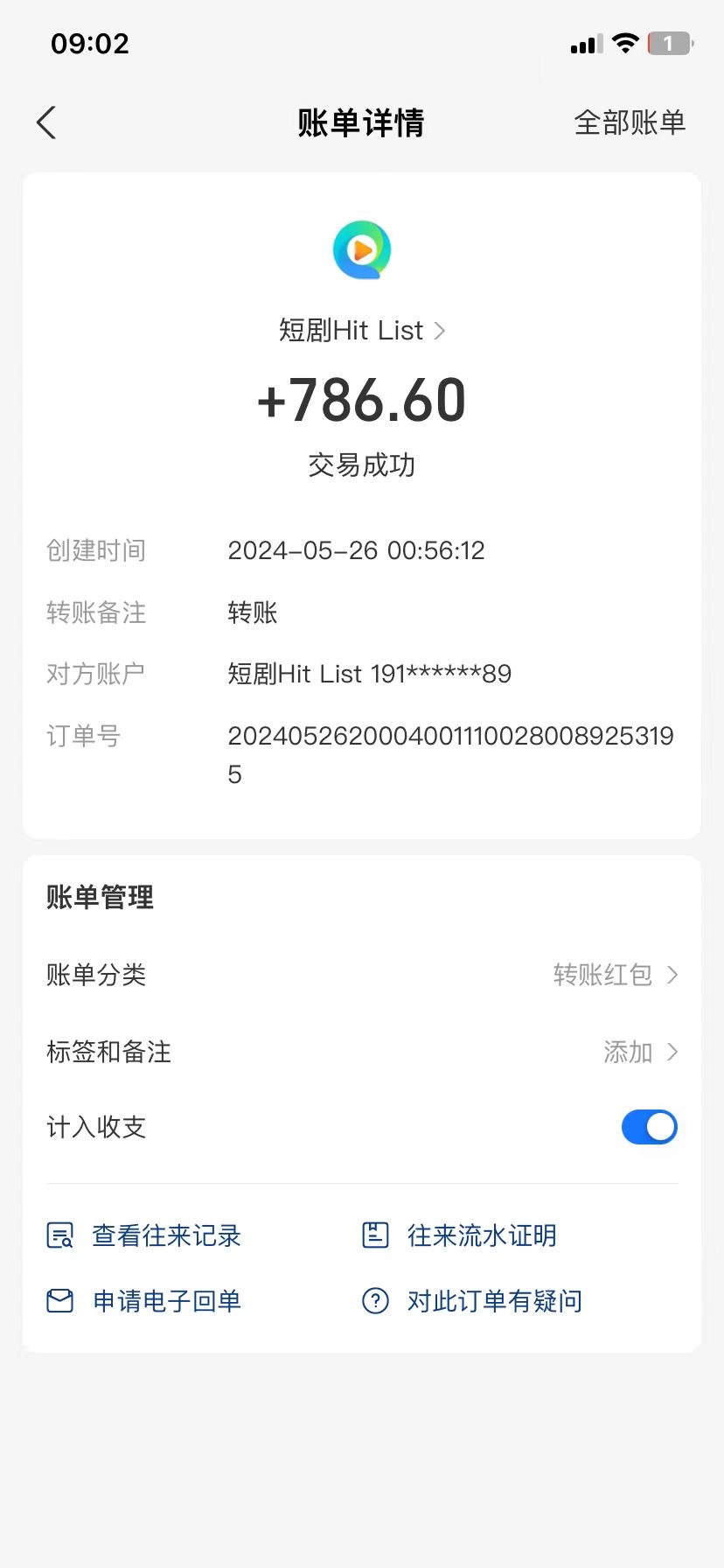Click 查看往来记录 to view transaction history

[164, 1235]
